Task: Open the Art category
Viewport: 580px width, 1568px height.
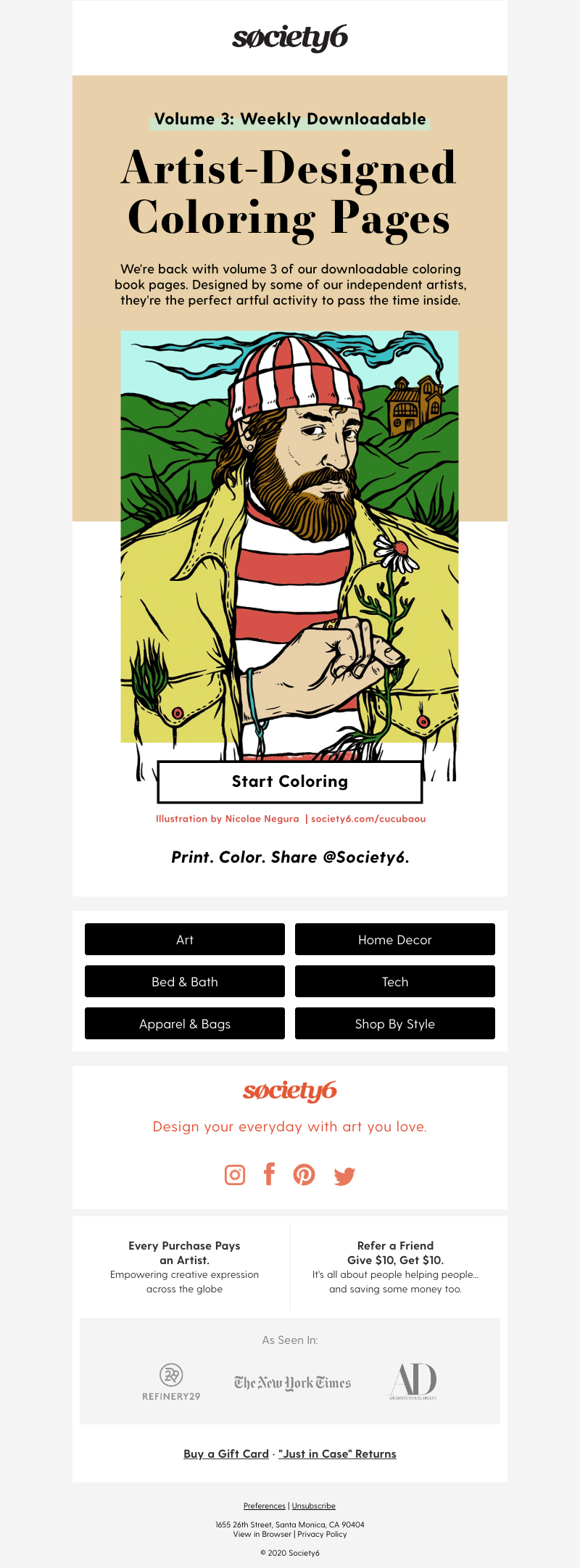Action: coord(185,939)
